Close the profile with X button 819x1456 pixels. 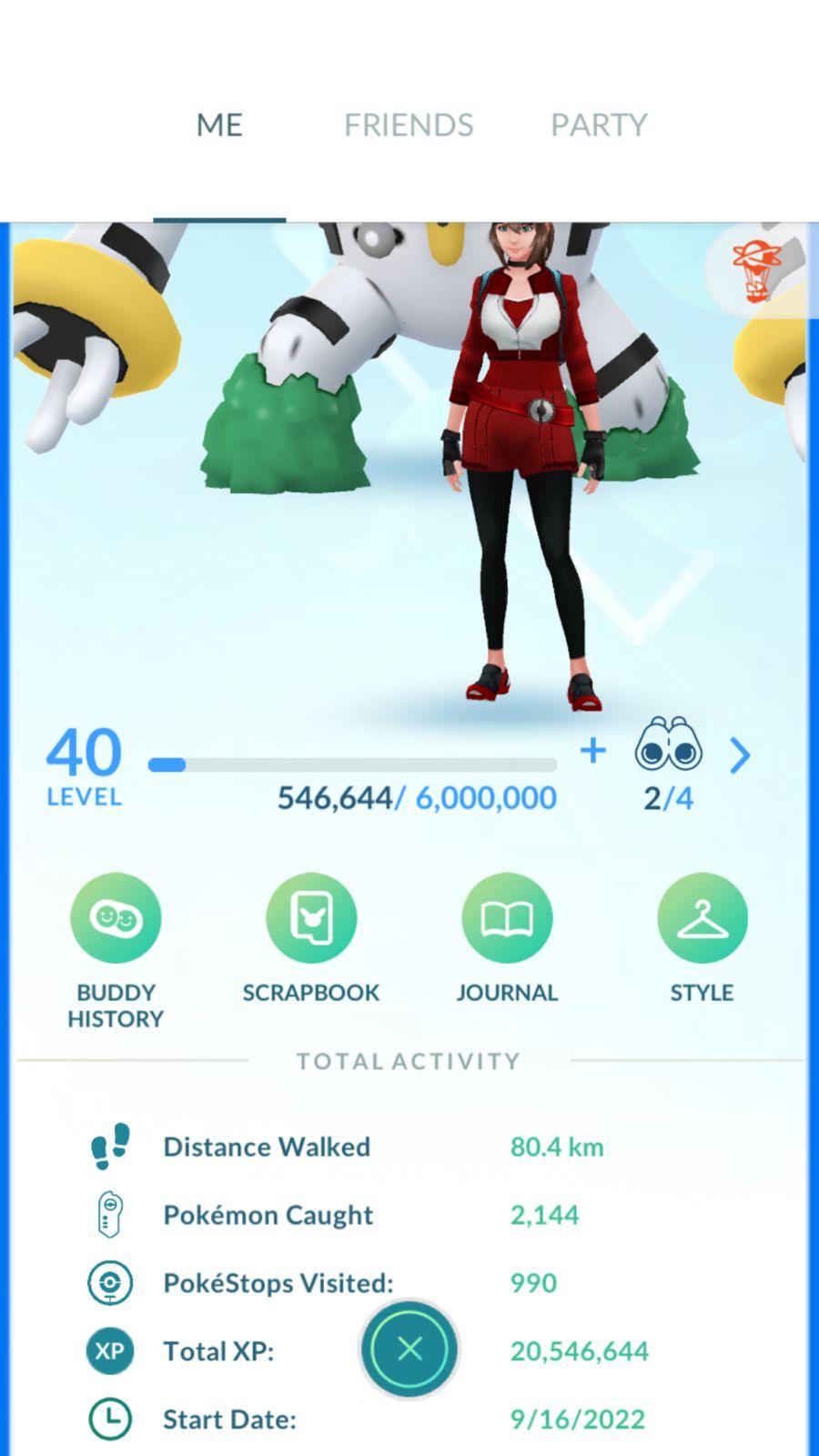pos(409,1349)
